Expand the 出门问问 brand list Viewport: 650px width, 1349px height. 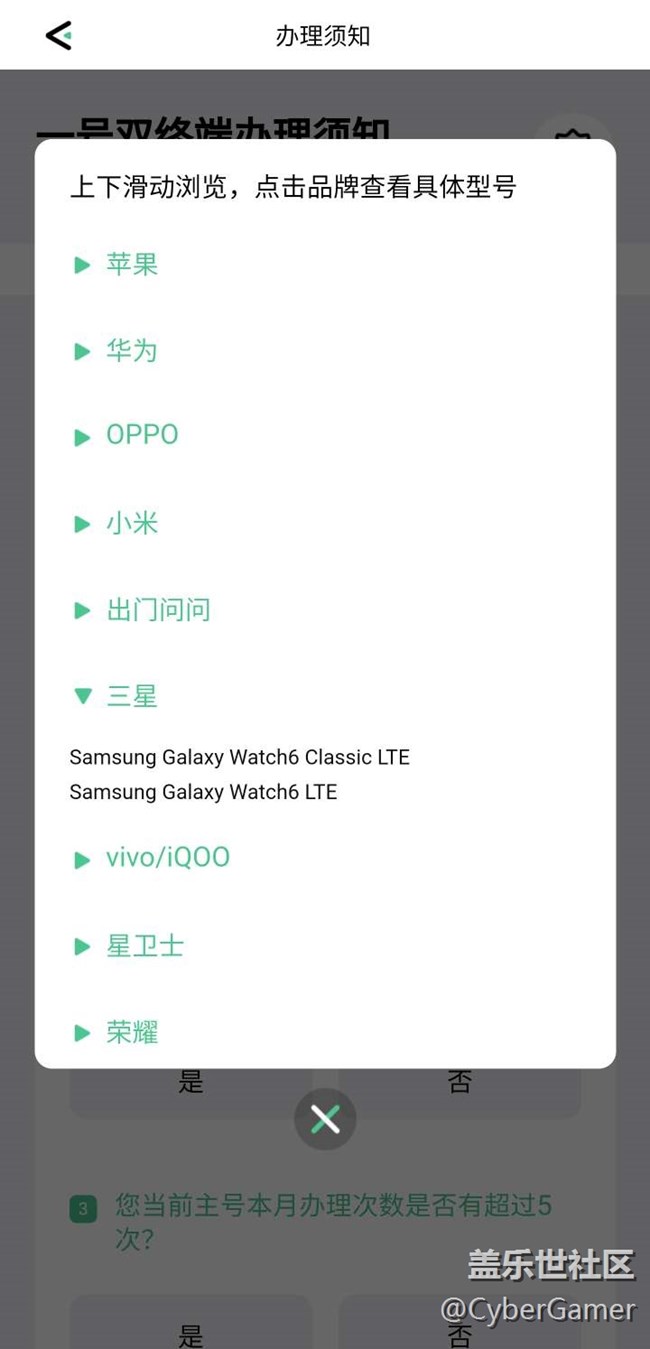143,610
